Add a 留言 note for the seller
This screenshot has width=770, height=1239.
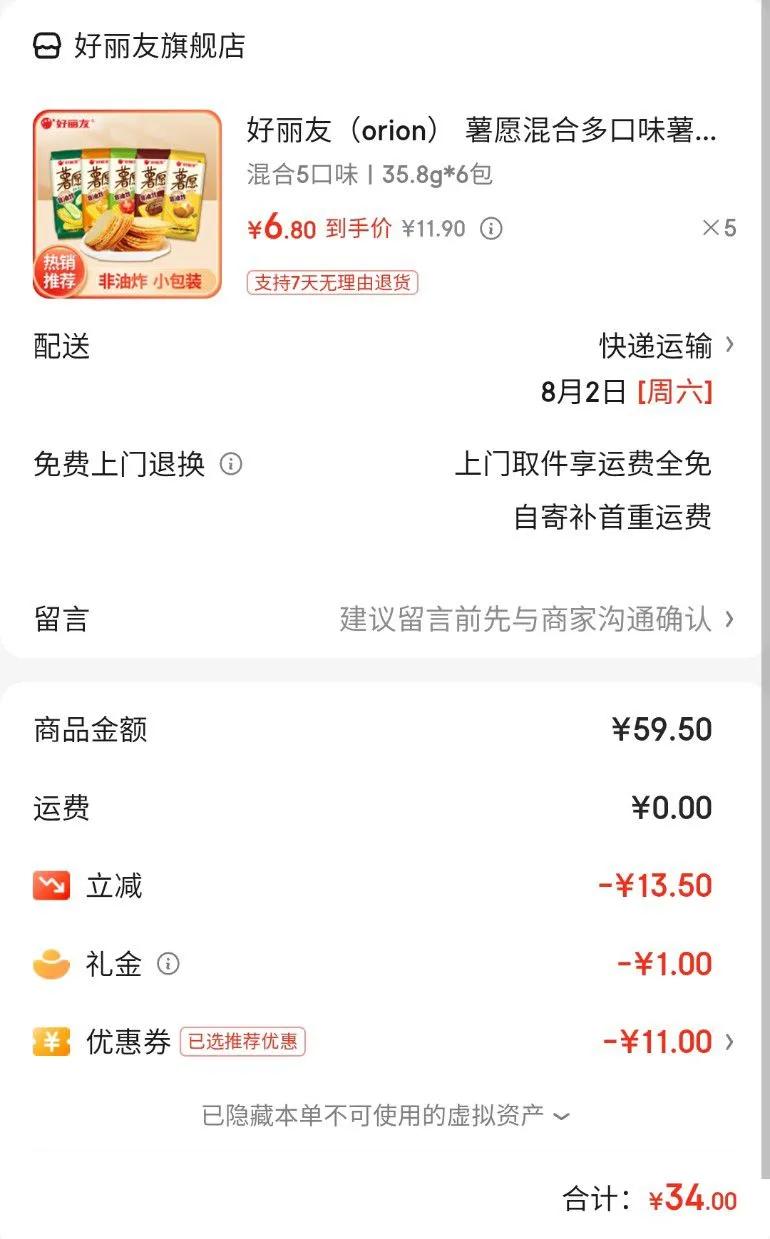pos(536,619)
